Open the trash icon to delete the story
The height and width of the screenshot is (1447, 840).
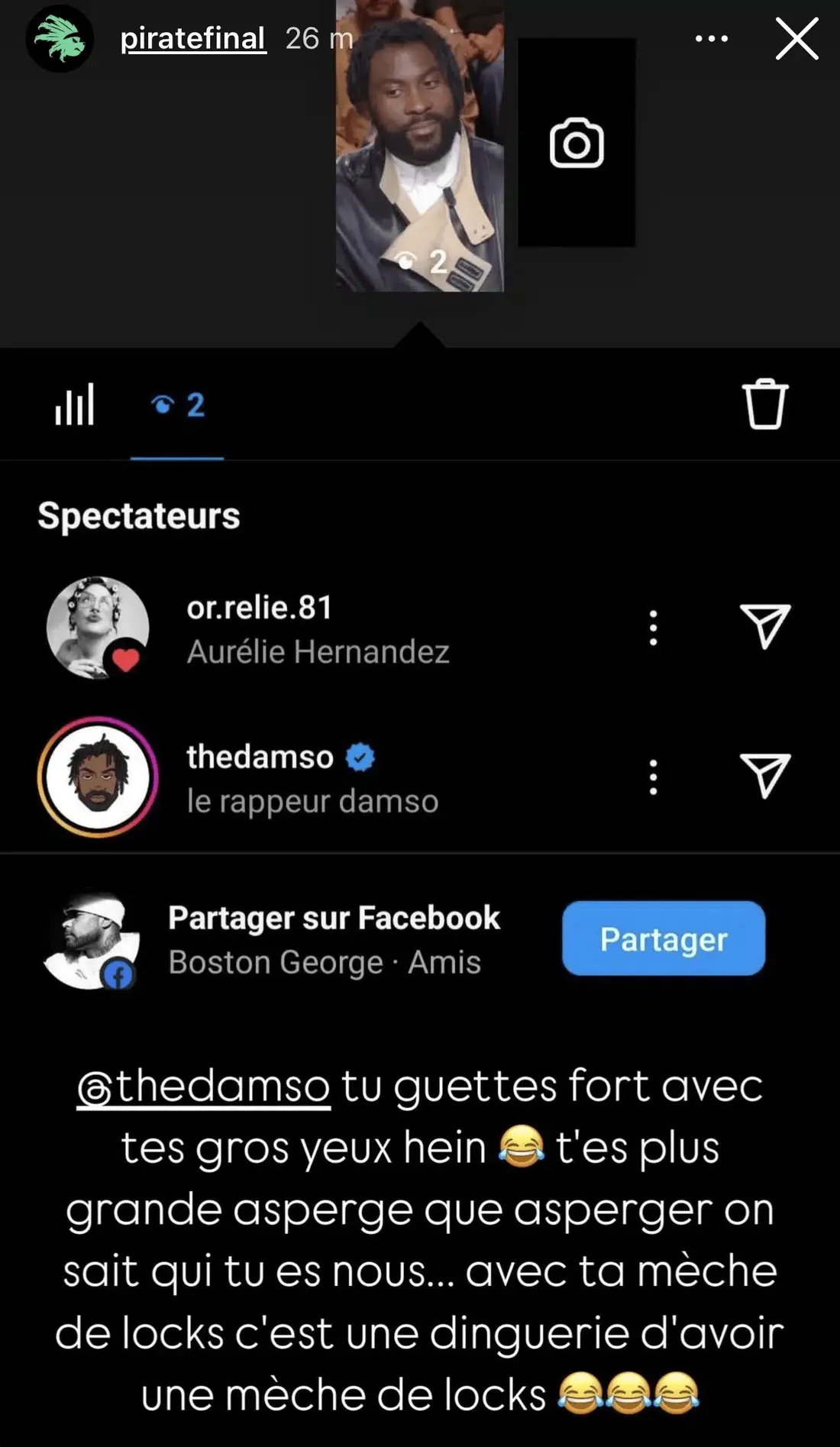pos(764,405)
